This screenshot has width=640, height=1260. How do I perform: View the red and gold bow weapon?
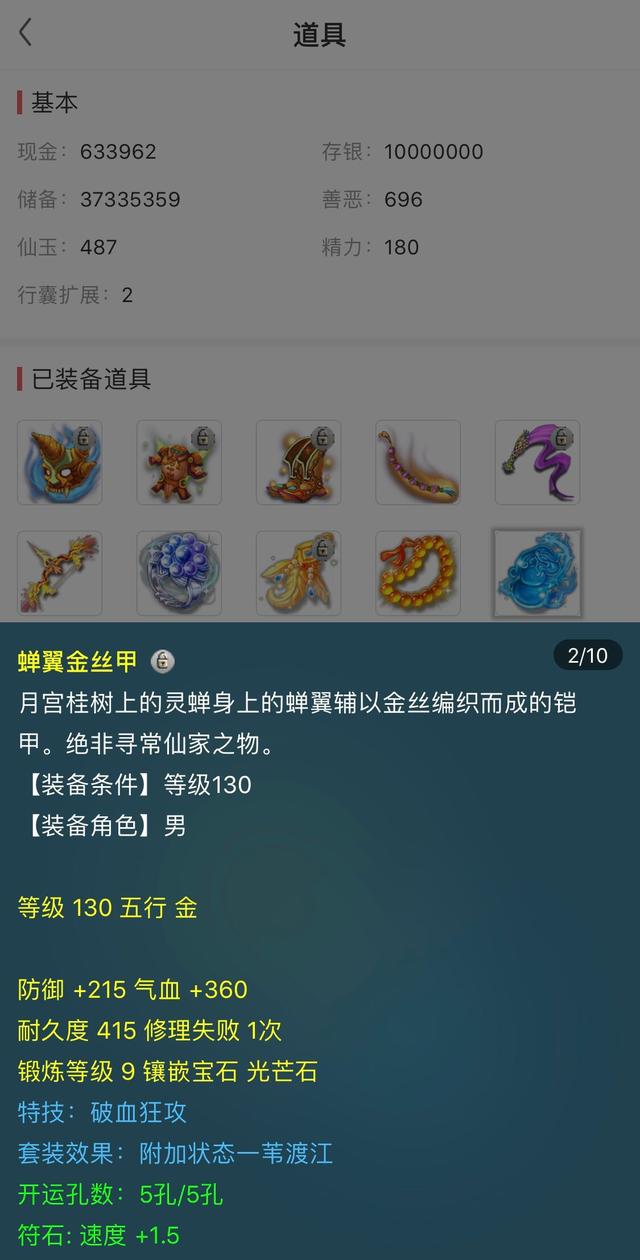(60, 573)
